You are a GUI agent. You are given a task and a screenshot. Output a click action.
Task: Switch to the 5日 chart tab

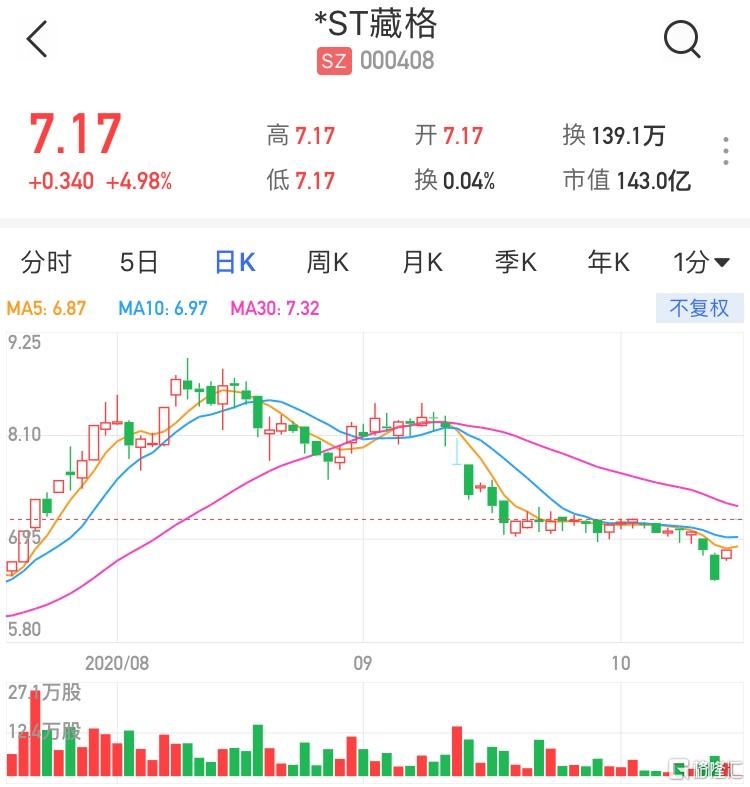tap(139, 261)
